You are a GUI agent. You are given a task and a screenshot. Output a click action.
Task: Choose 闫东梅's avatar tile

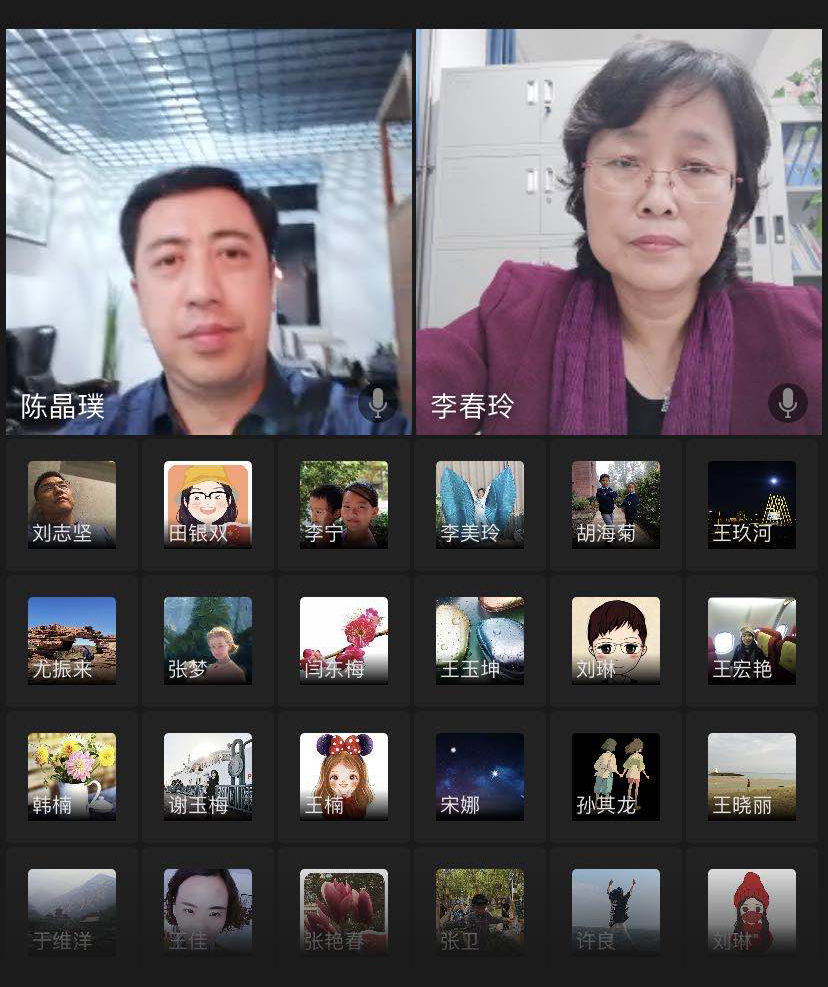(344, 641)
